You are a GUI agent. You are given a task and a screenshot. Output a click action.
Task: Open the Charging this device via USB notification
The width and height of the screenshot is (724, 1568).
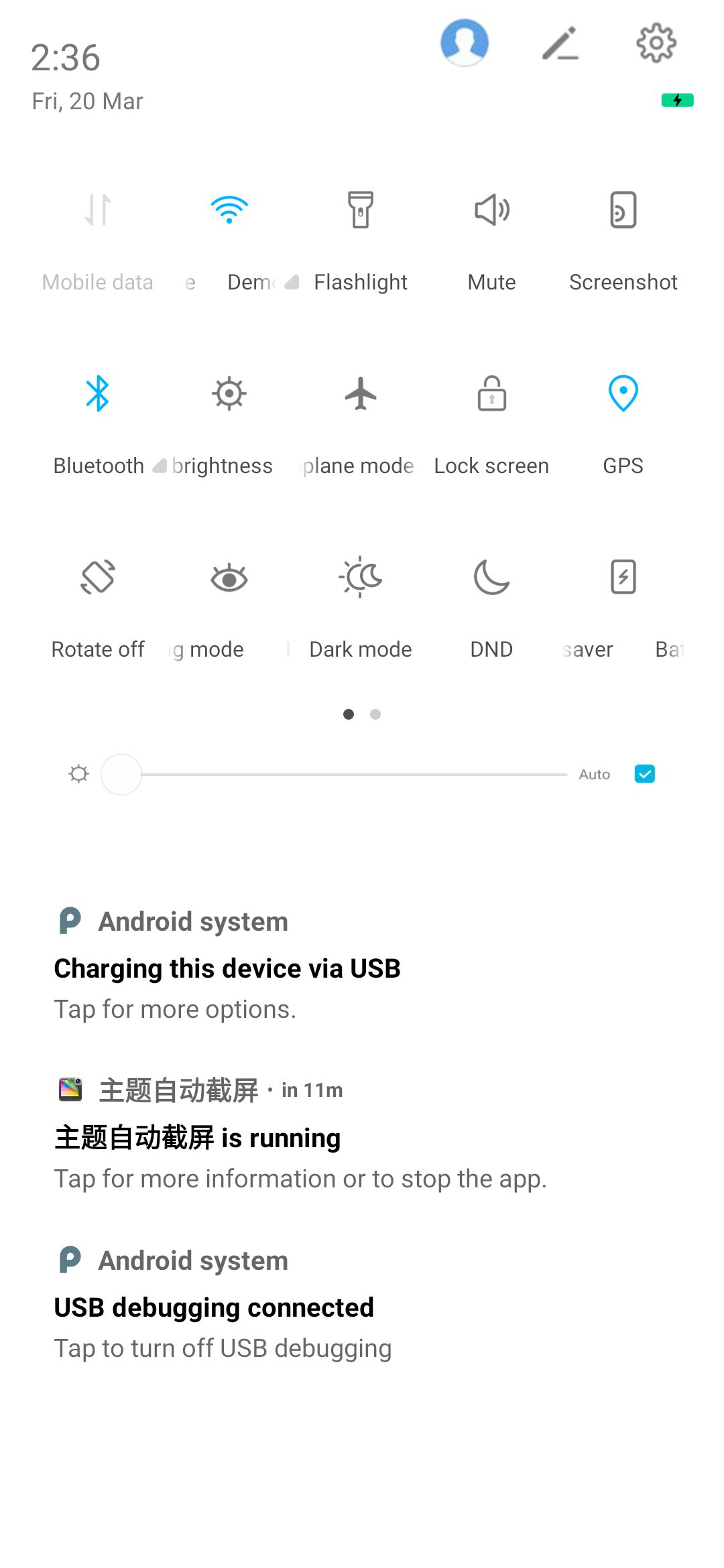(x=362, y=965)
